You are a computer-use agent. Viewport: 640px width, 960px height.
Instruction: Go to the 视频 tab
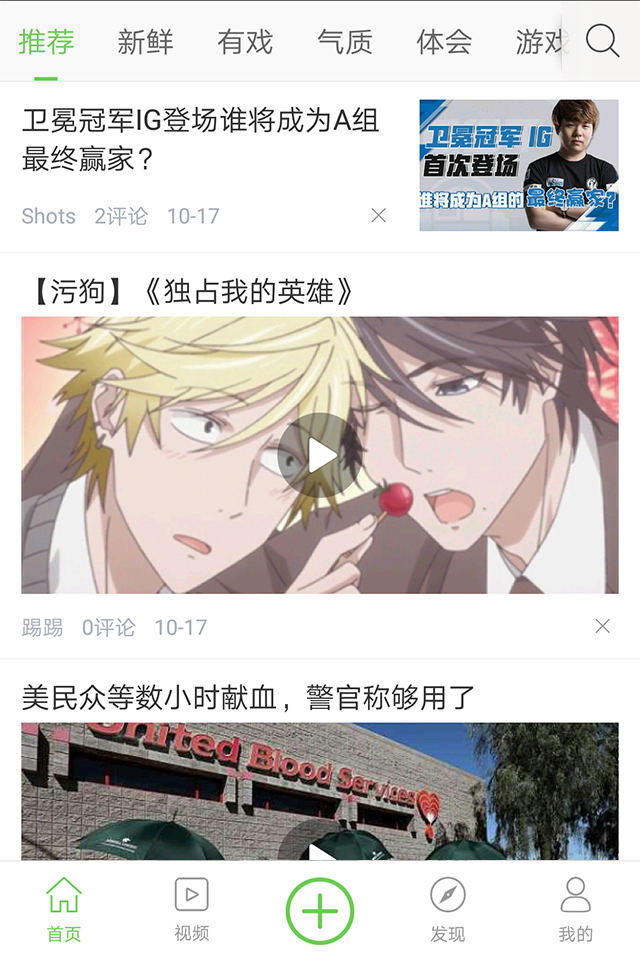coord(191,910)
